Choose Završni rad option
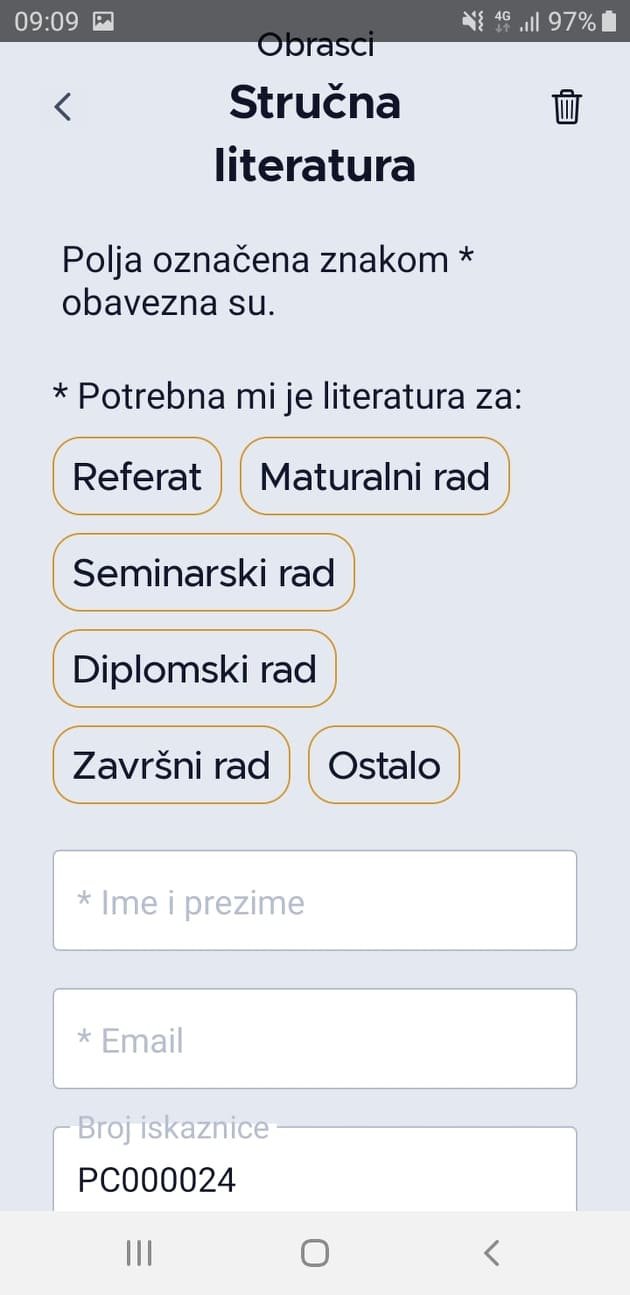The width and height of the screenshot is (630, 1295). (171, 765)
